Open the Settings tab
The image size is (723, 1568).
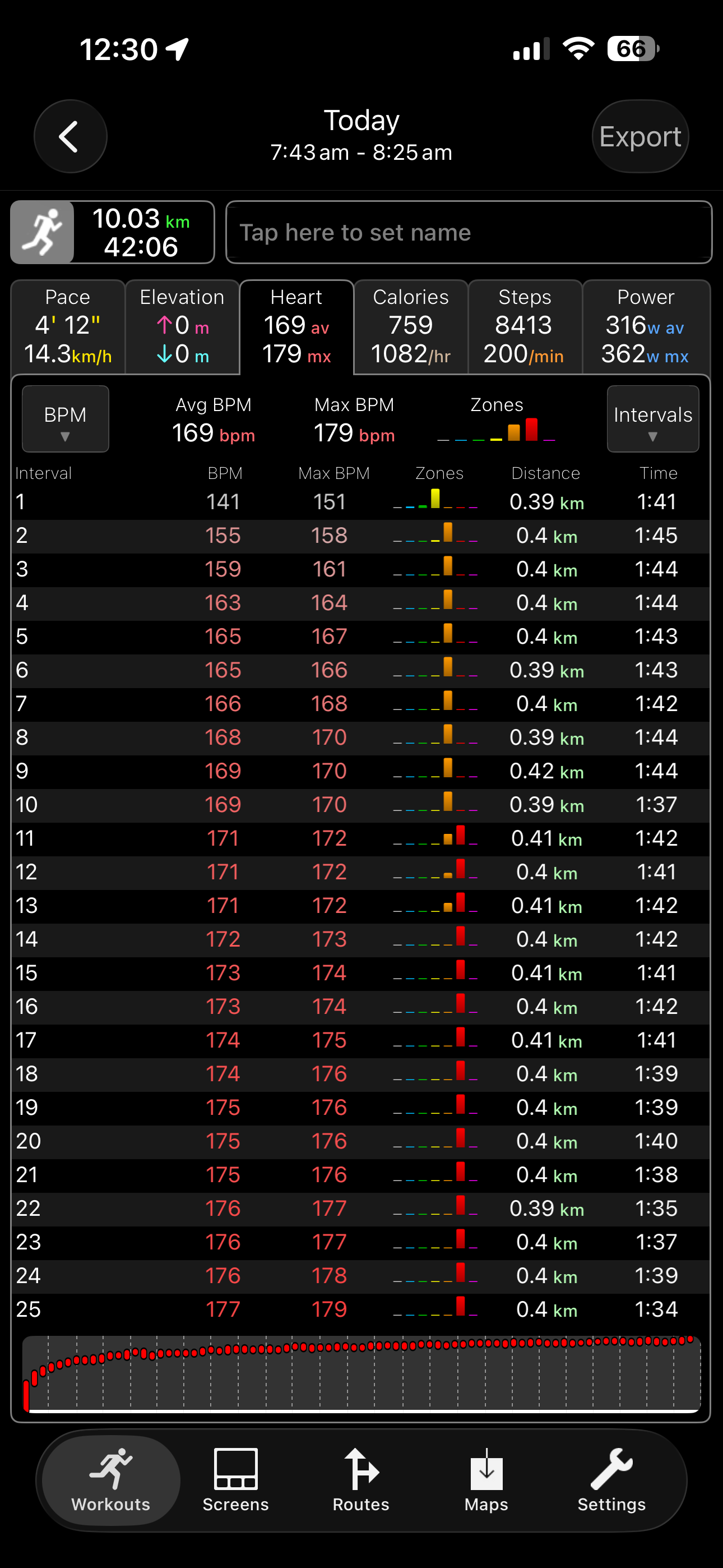(611, 1481)
